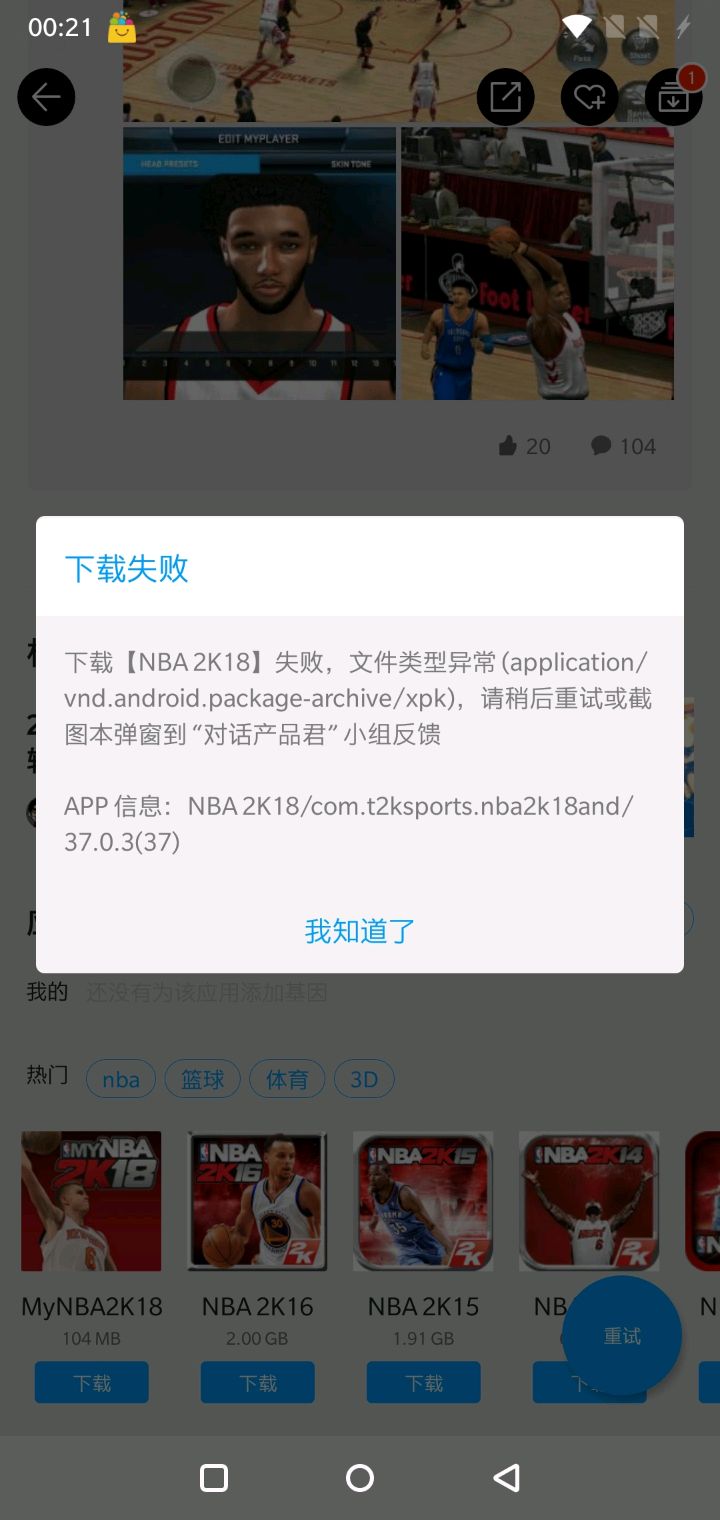Select the 篮球 tag chip
The height and width of the screenshot is (1520, 720).
click(x=203, y=1080)
